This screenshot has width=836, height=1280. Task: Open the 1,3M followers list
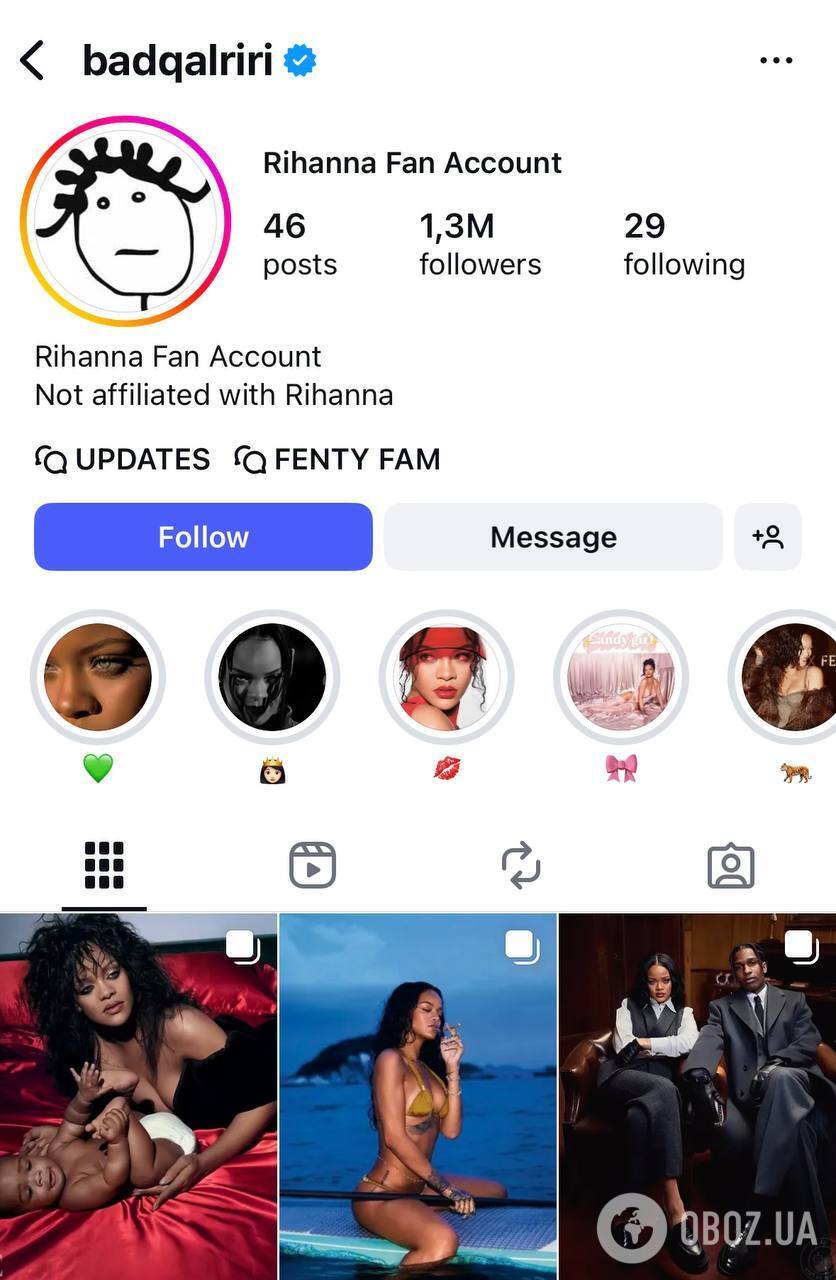pyautogui.click(x=479, y=244)
